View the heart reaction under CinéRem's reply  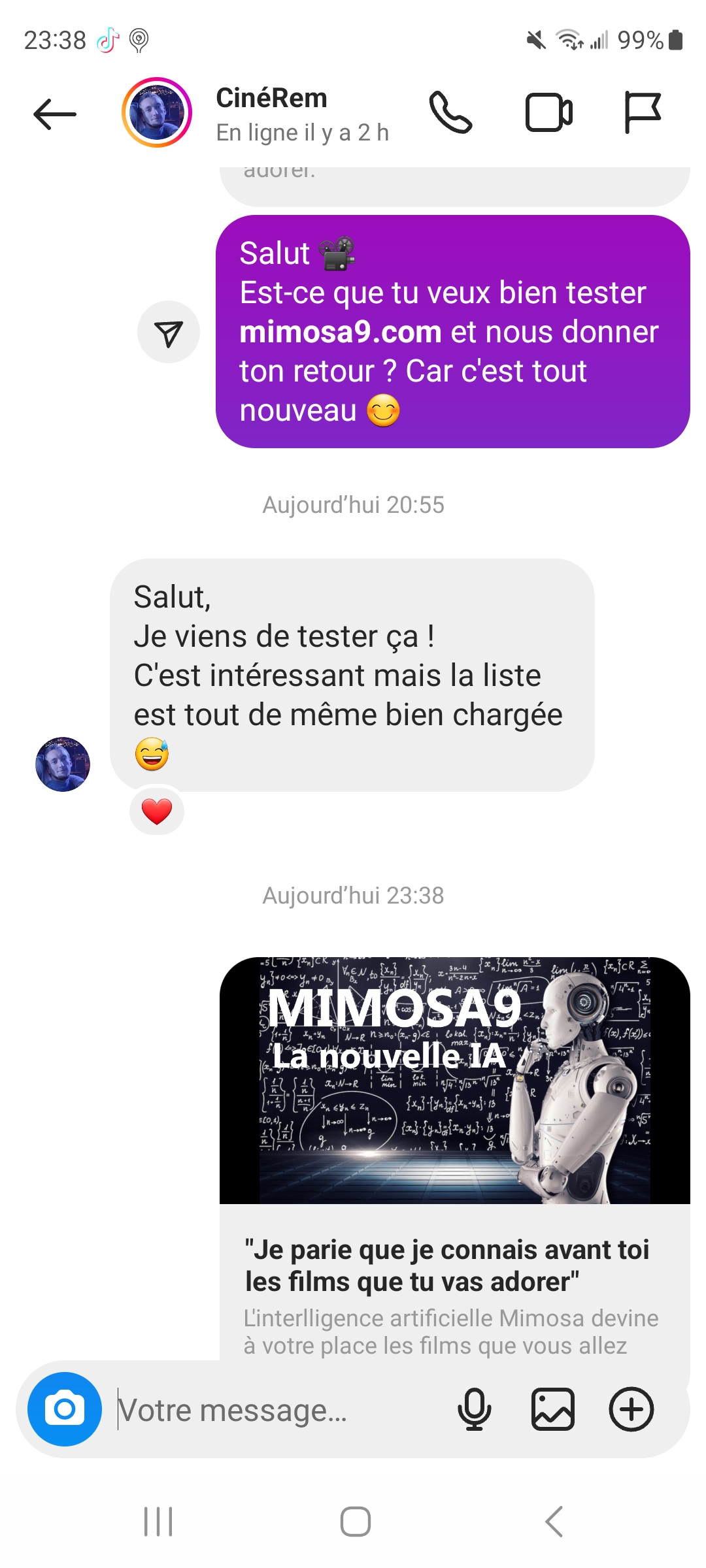[157, 812]
